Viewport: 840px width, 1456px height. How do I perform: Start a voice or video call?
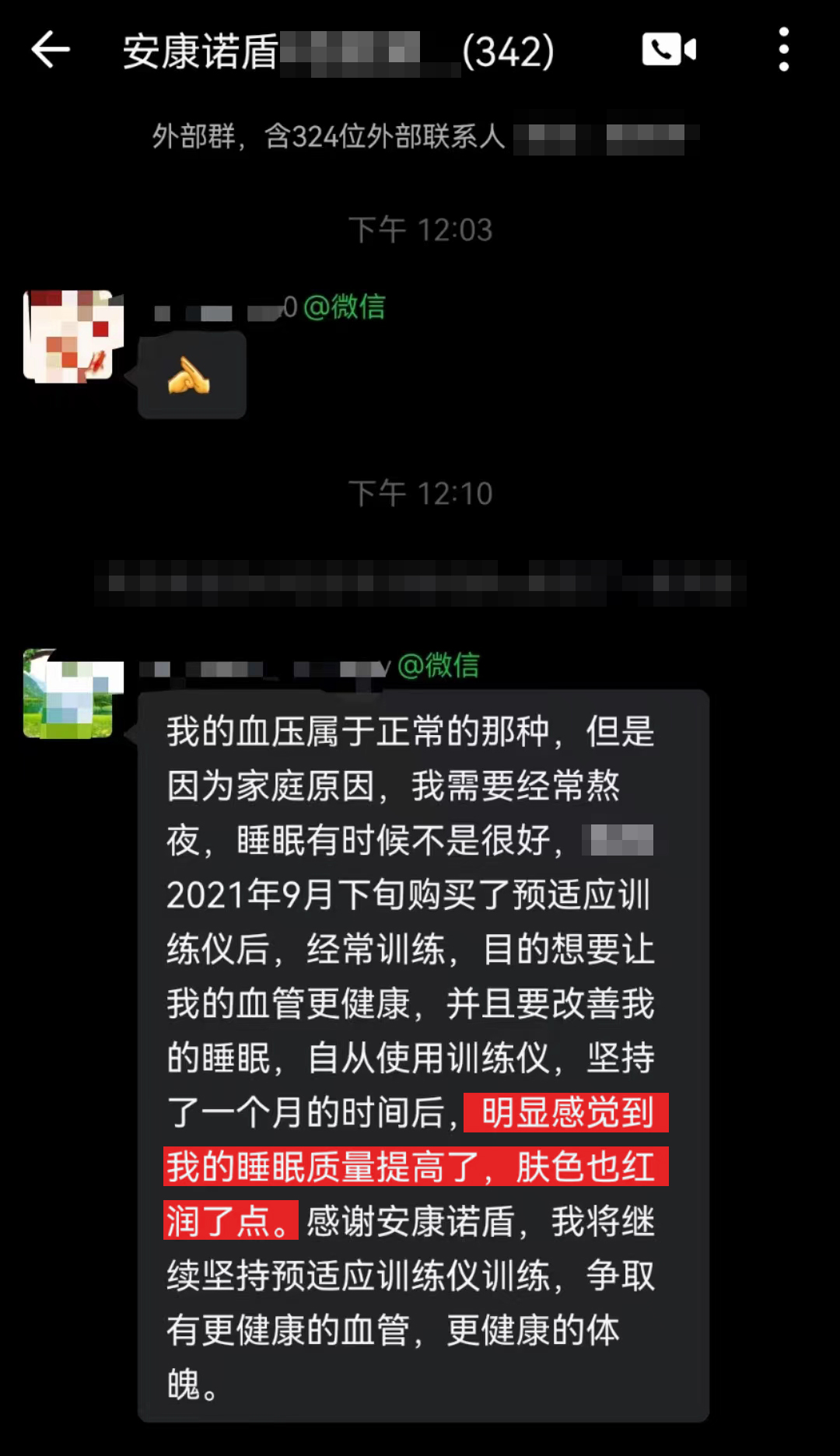[668, 51]
